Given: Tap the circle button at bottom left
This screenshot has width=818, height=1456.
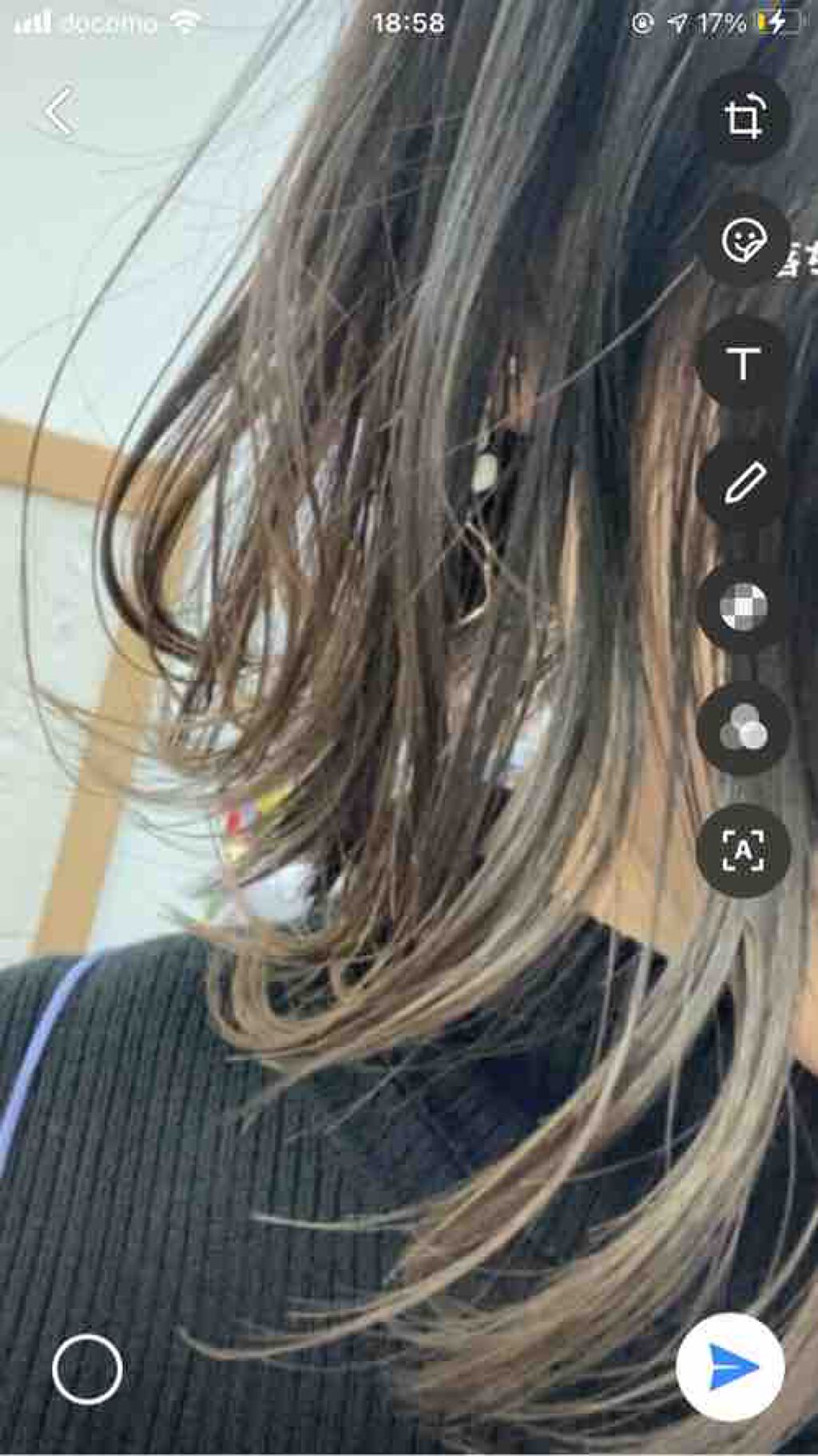Looking at the screenshot, I should pos(88,1367).
